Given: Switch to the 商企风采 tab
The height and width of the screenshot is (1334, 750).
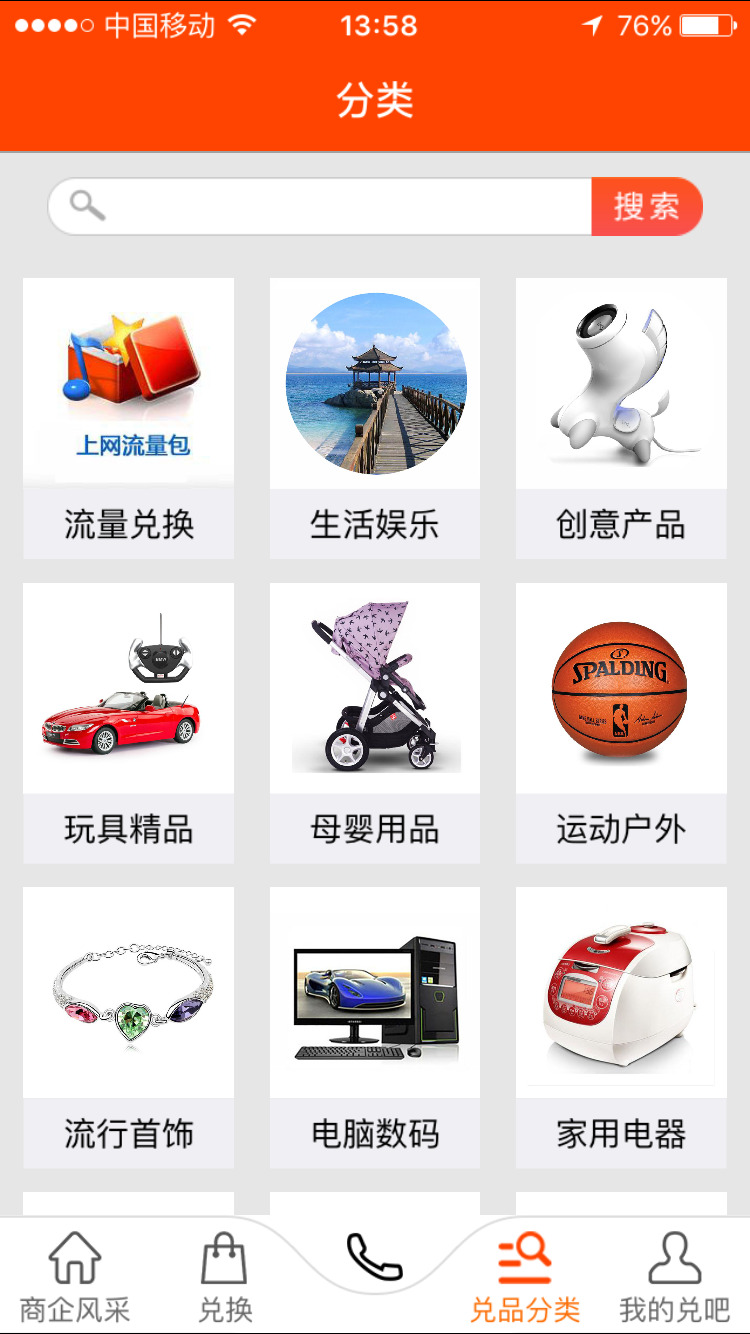Looking at the screenshot, I should (75, 1277).
